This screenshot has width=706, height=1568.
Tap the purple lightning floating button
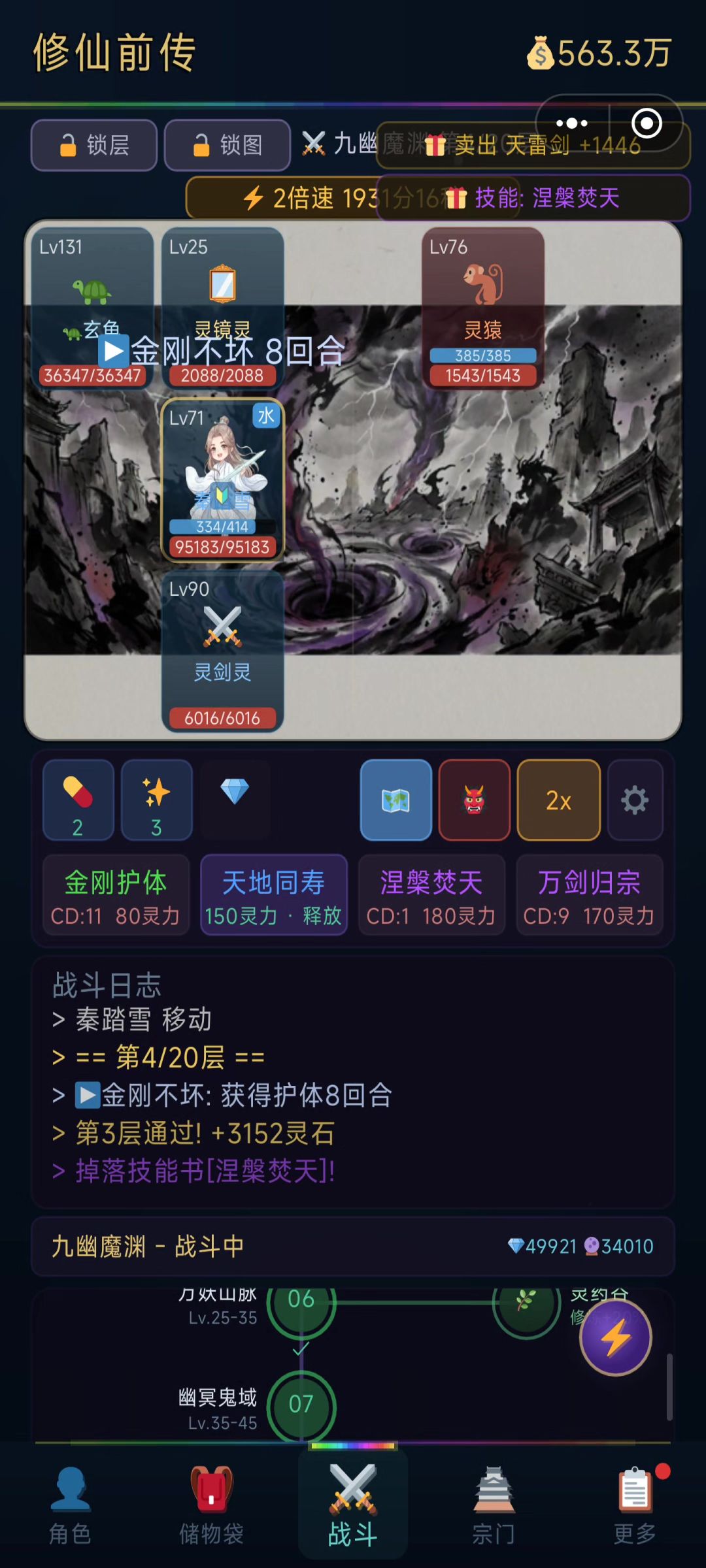pyautogui.click(x=616, y=1337)
